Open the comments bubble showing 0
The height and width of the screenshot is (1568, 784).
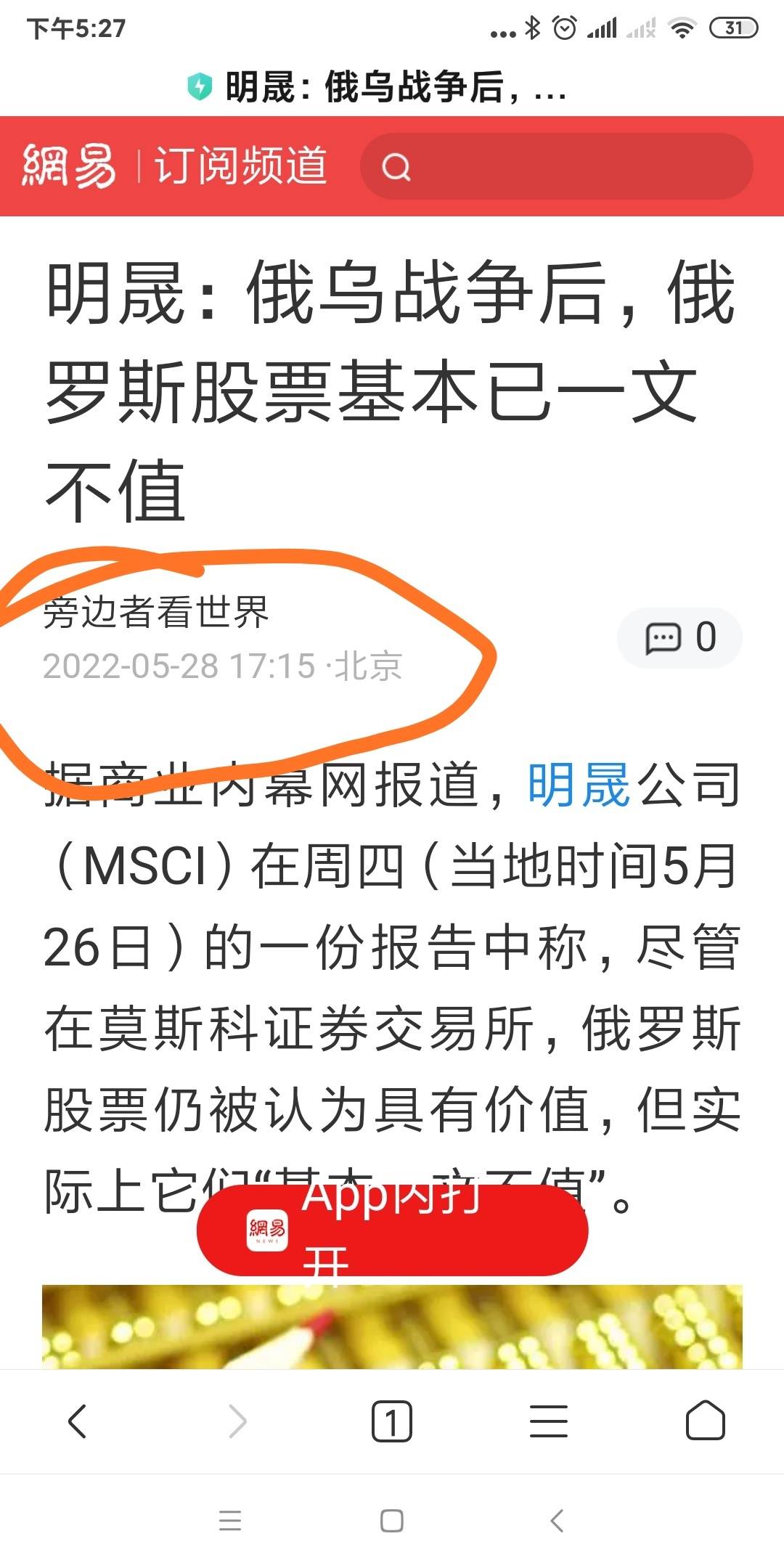(x=679, y=638)
